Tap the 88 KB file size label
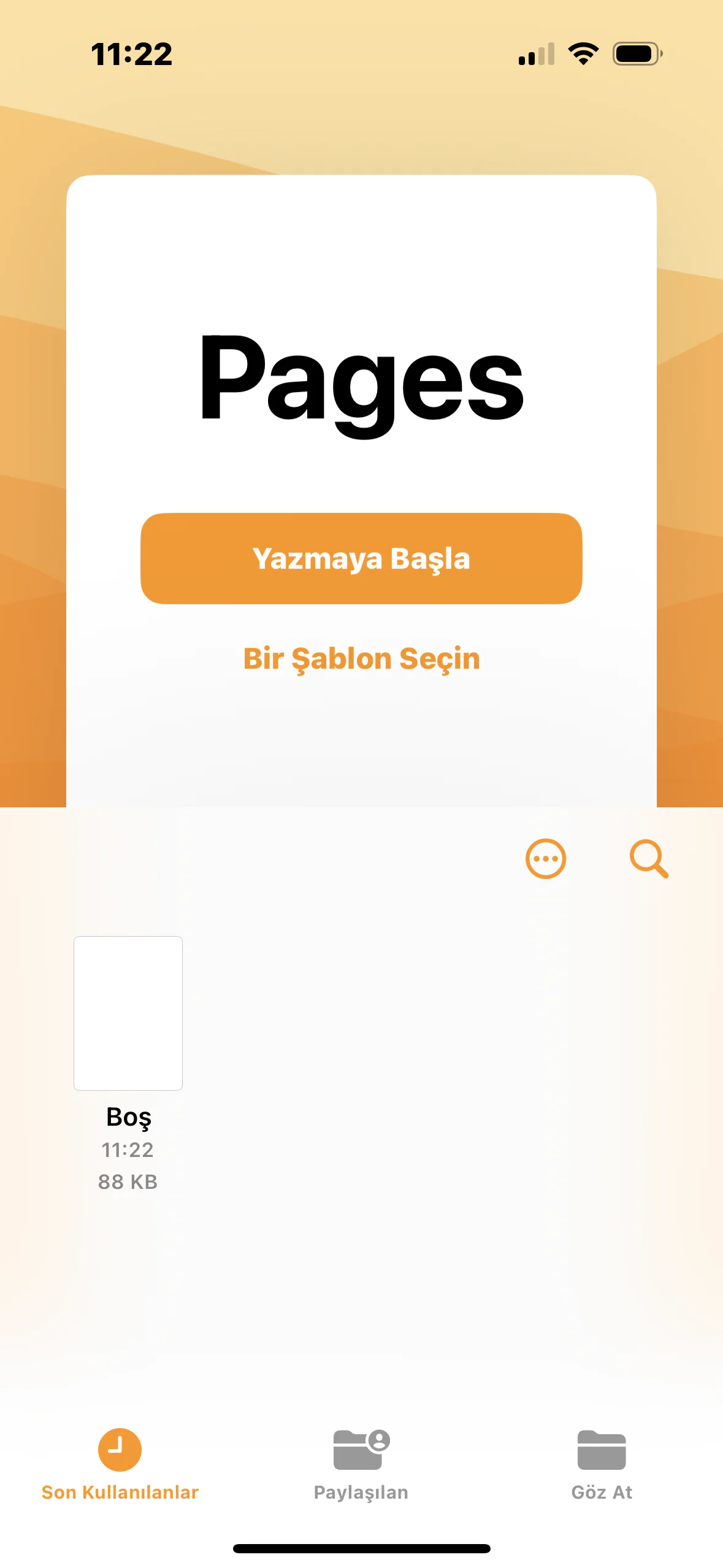 coord(128,1181)
